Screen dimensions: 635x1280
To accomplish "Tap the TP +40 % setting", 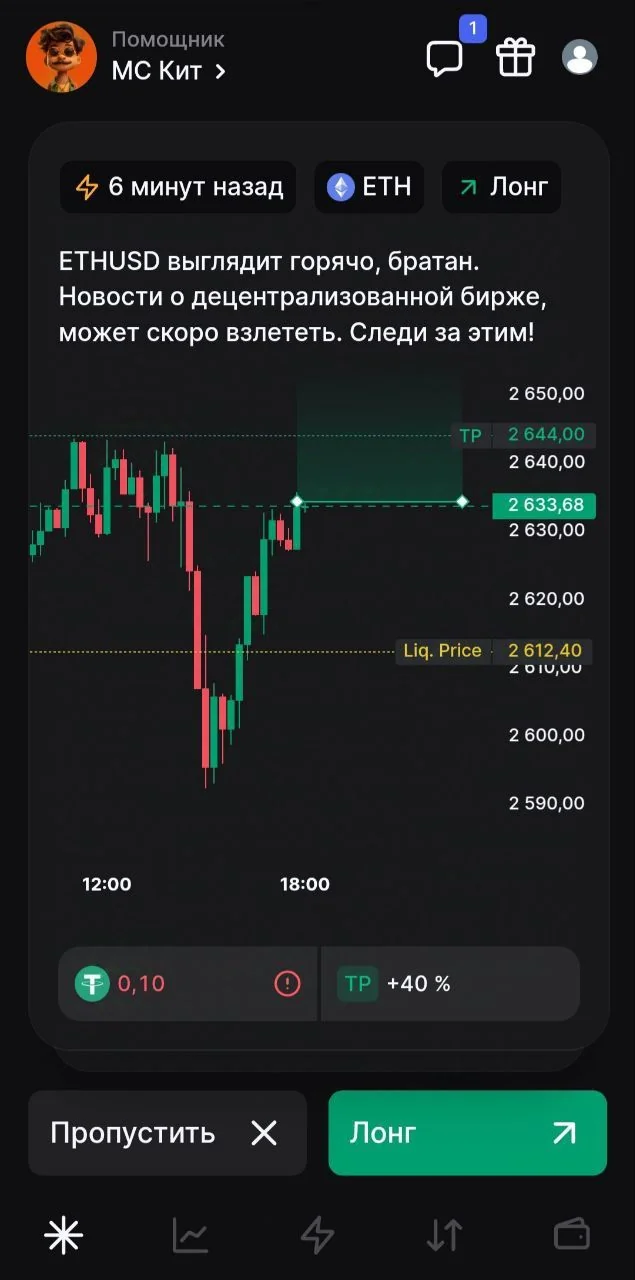I will [x=451, y=984].
